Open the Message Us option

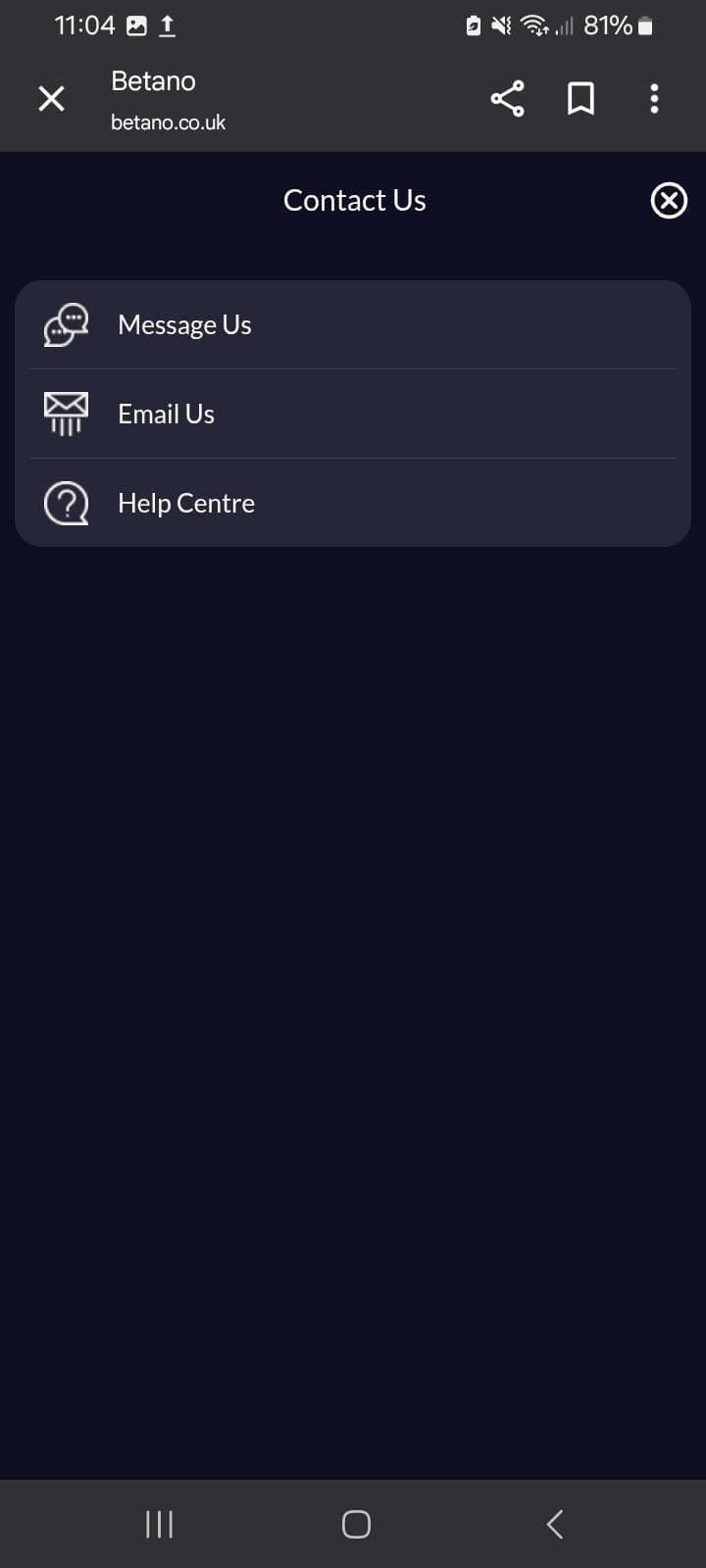point(184,324)
